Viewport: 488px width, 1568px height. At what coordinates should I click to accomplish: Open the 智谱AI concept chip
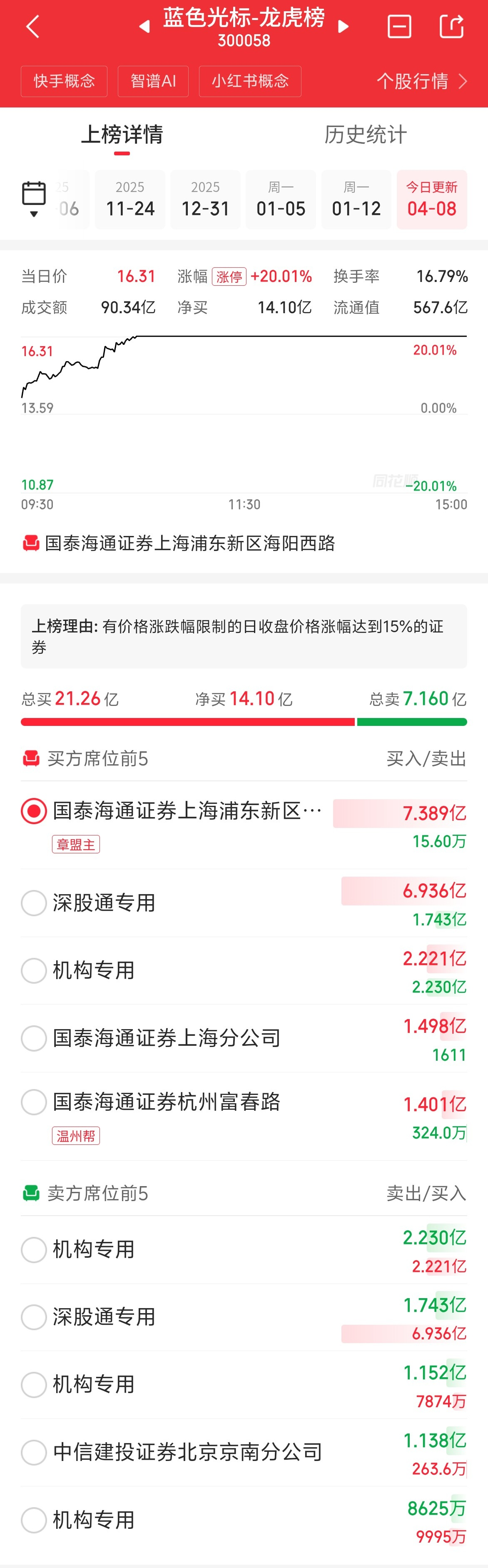pos(153,81)
